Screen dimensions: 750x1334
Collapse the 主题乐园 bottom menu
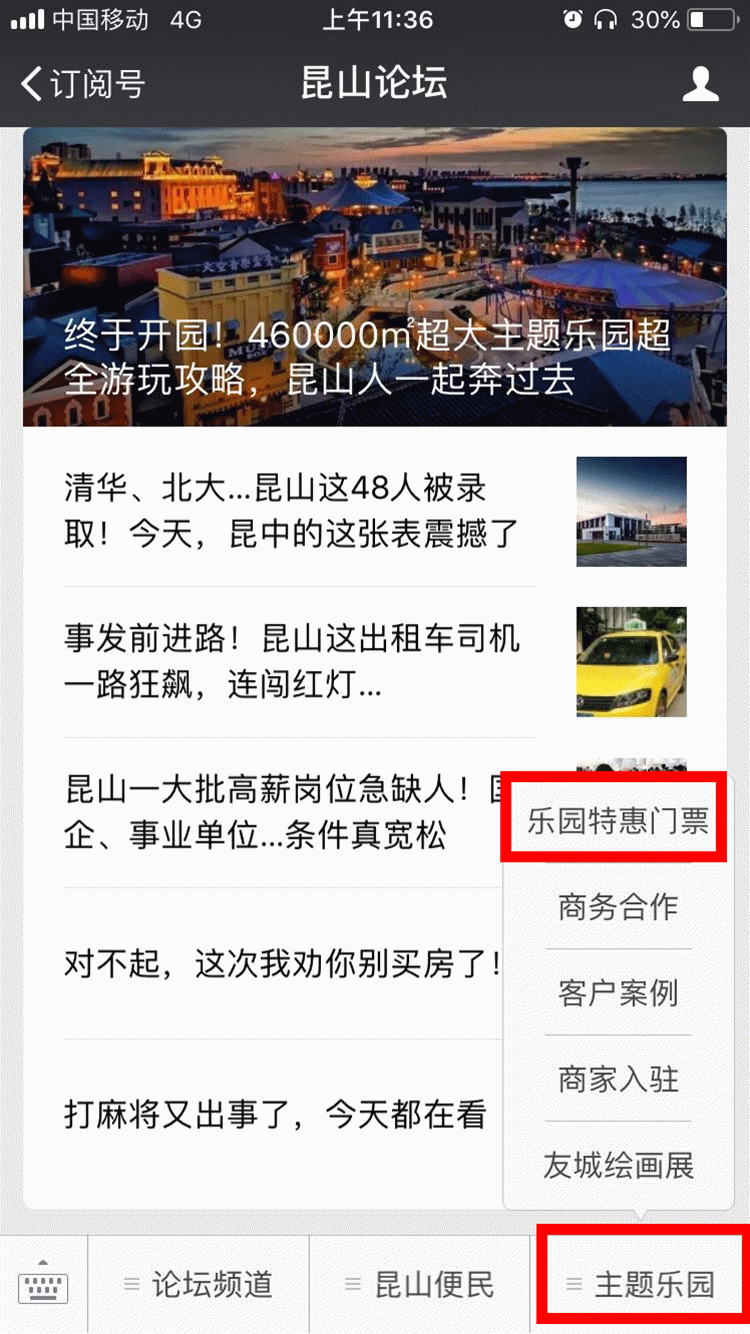[641, 1285]
